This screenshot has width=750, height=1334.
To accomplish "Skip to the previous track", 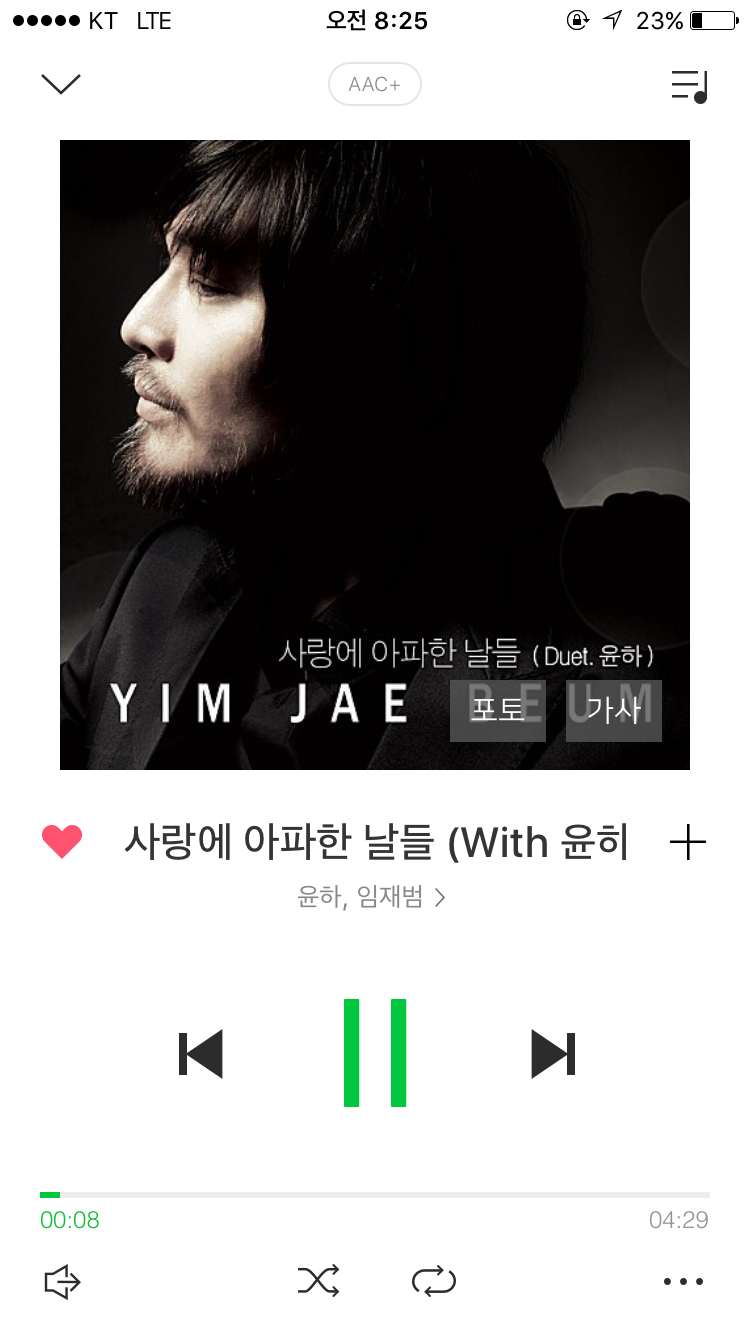I will [x=200, y=1054].
